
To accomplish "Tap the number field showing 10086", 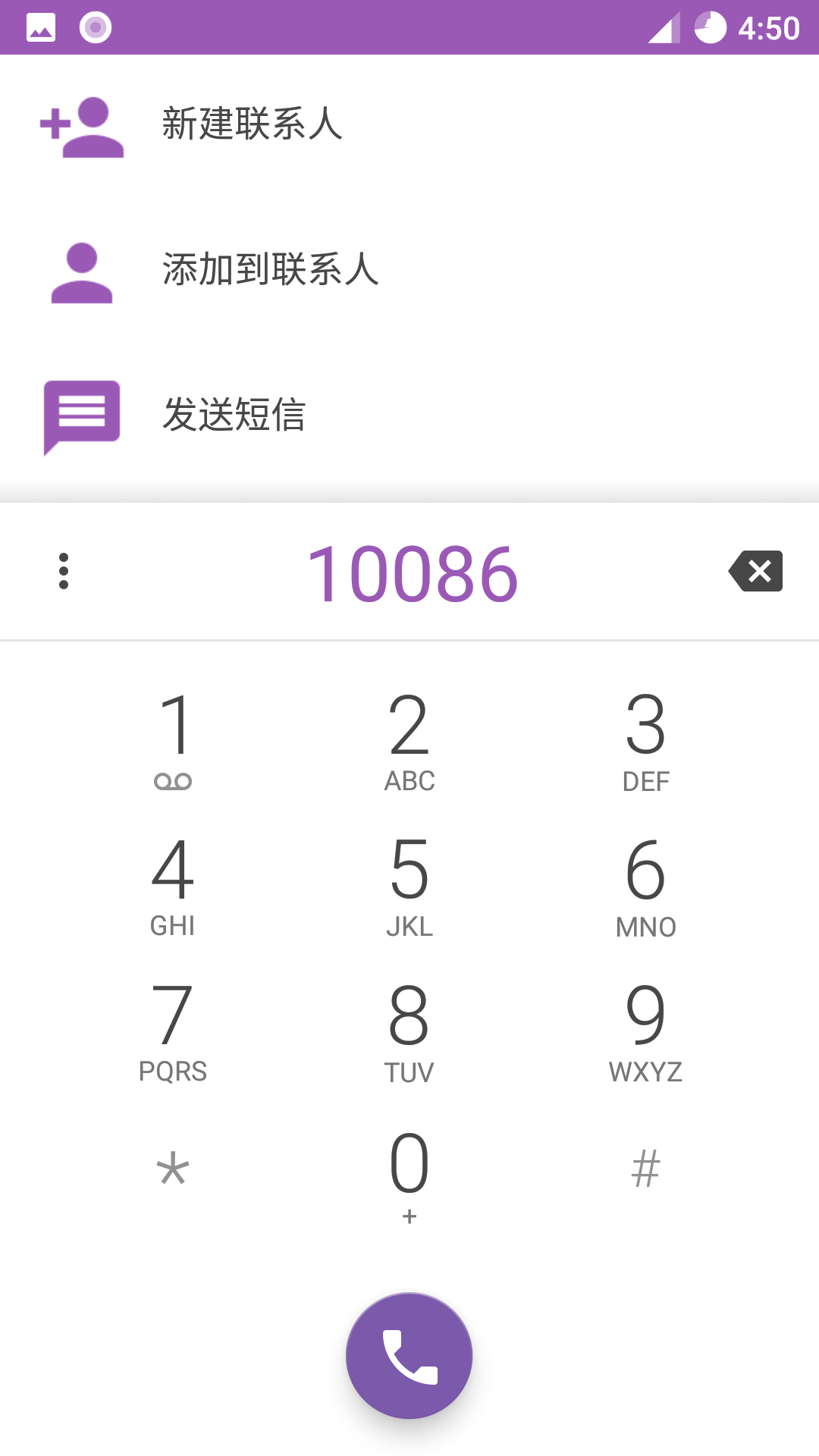I will point(412,574).
